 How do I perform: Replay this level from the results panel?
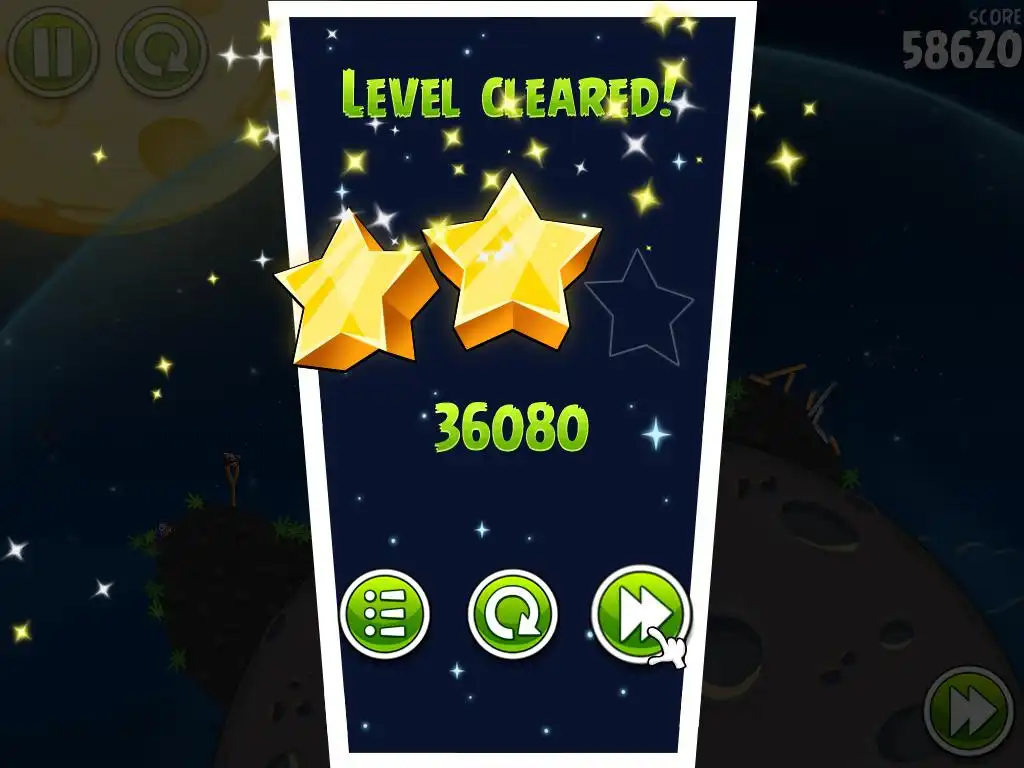tap(512, 614)
